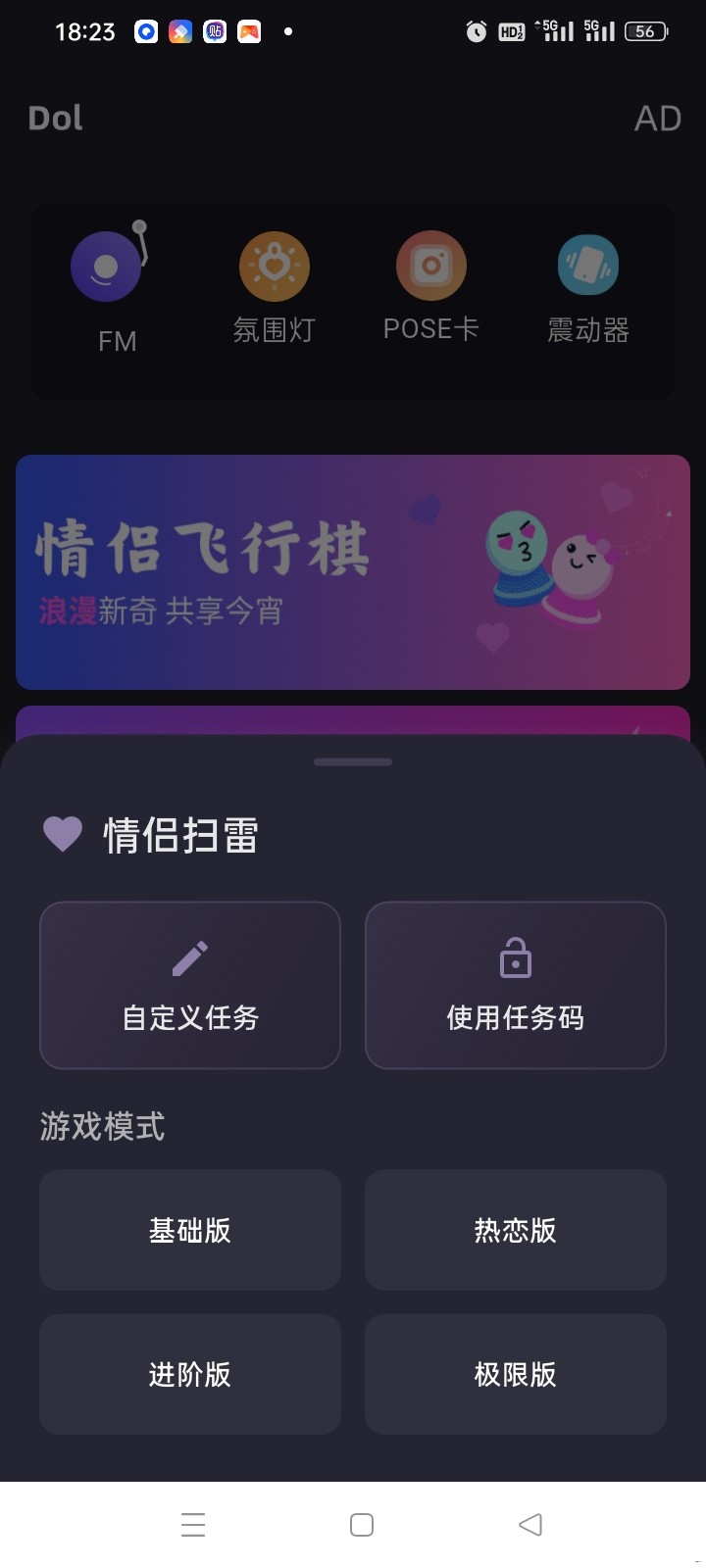Choose the 热恋版 game mode
This screenshot has width=706, height=1568.
pos(516,1230)
